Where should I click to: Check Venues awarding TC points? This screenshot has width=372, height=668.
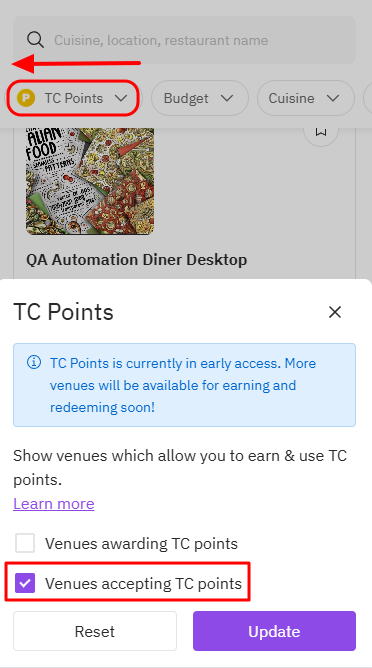pyautogui.click(x=25, y=543)
